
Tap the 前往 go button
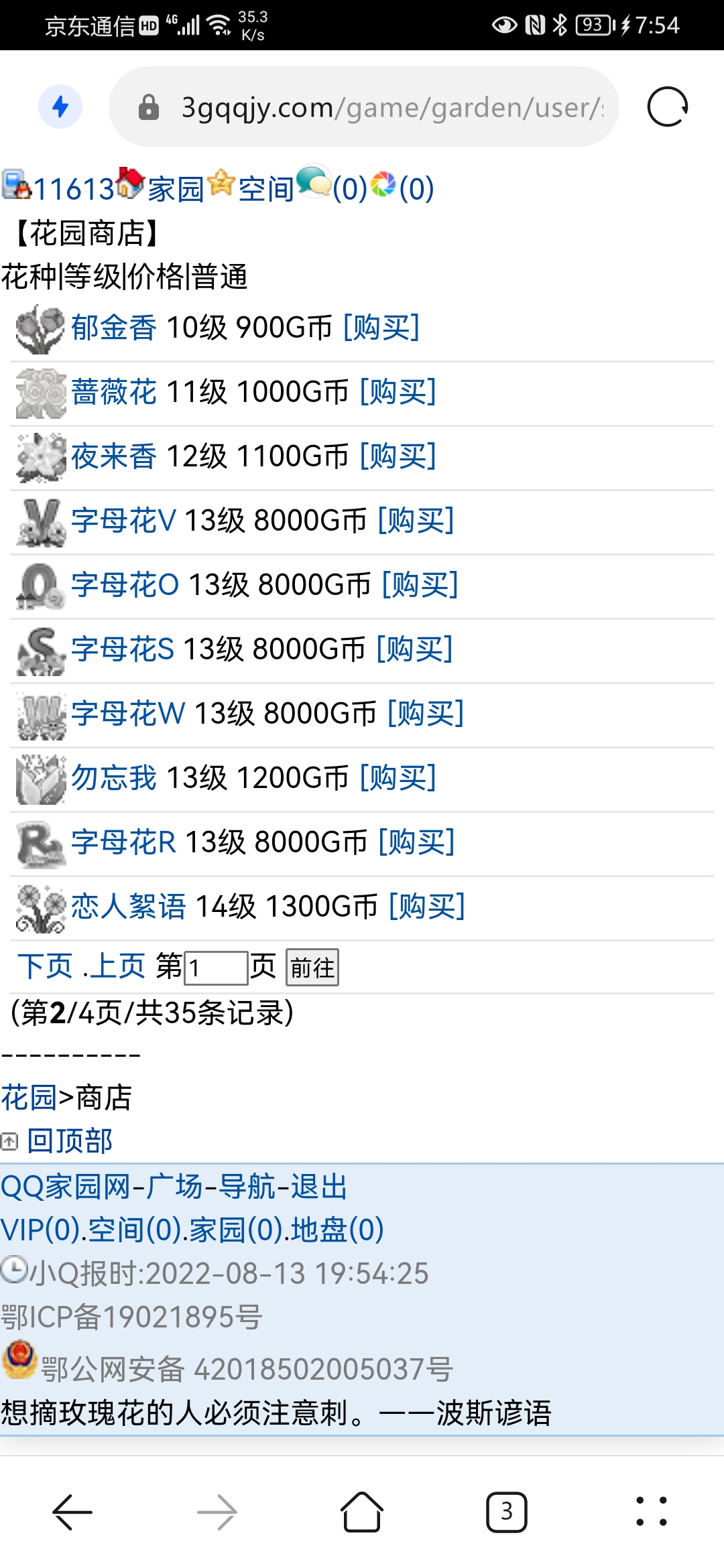pos(312,968)
